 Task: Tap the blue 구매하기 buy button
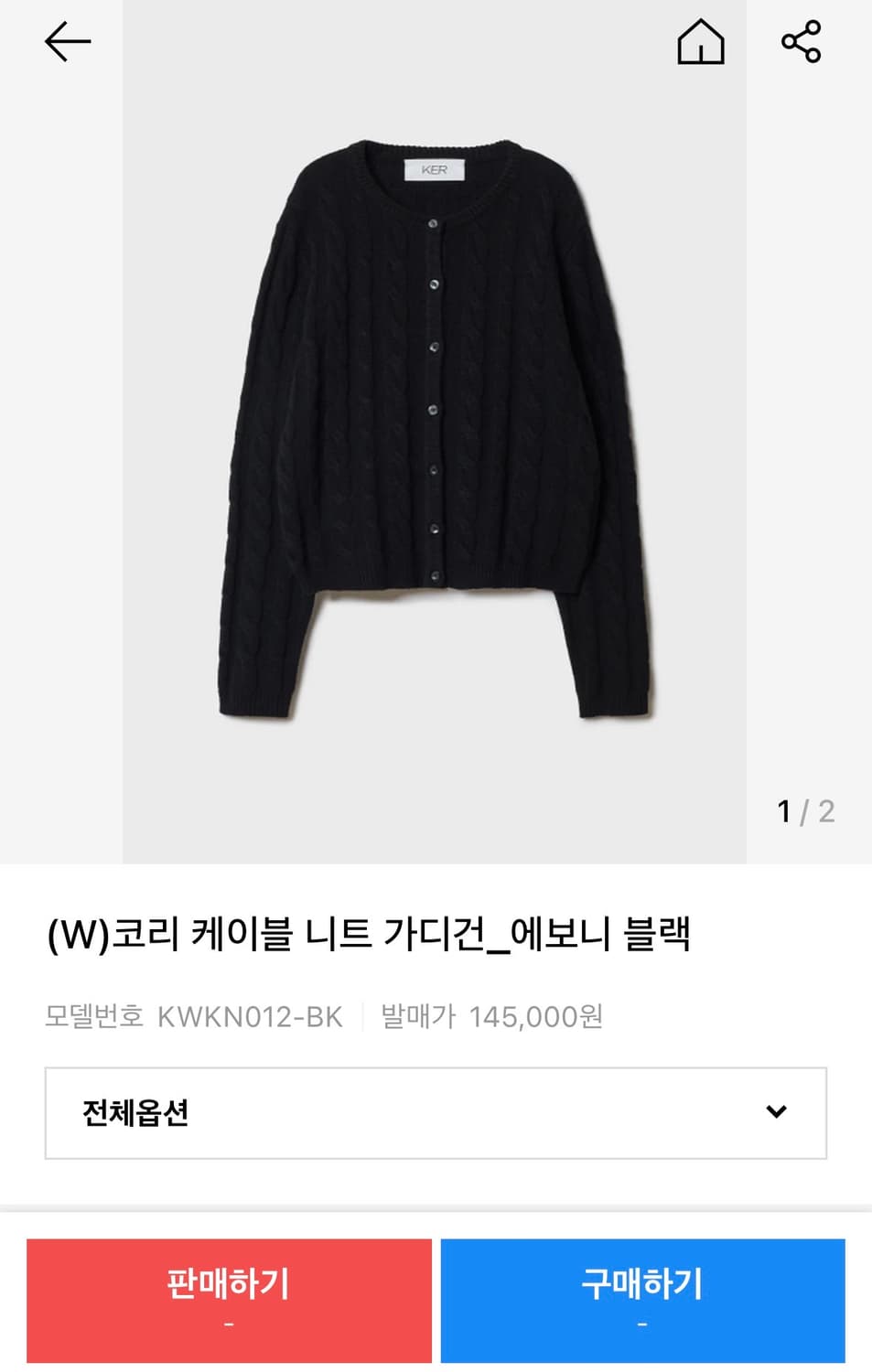click(x=641, y=1299)
